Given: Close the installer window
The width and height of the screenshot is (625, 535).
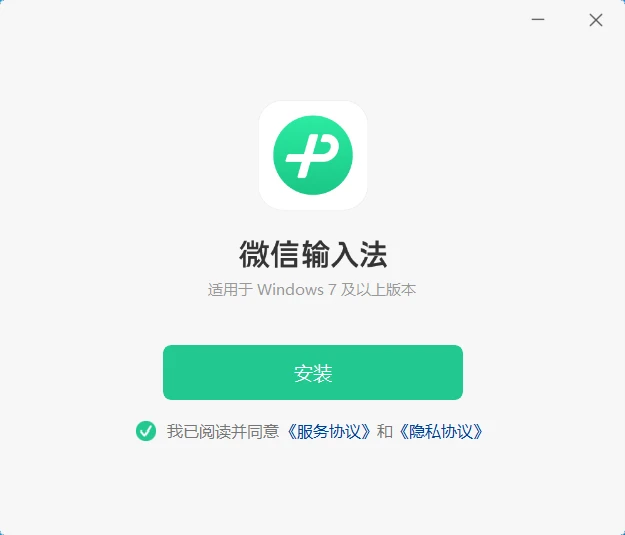Looking at the screenshot, I should (596, 20).
